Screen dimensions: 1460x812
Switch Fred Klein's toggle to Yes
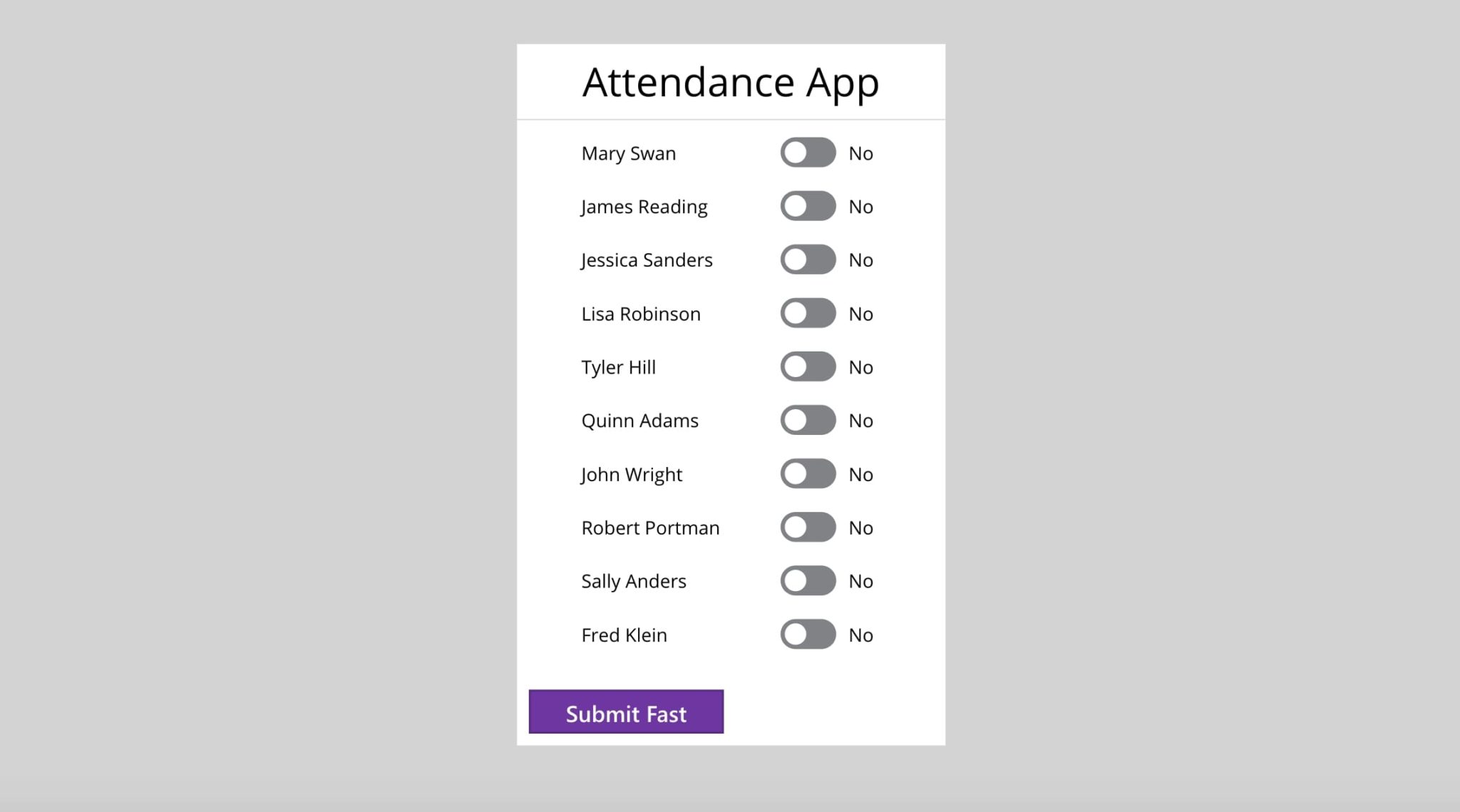[x=808, y=634]
